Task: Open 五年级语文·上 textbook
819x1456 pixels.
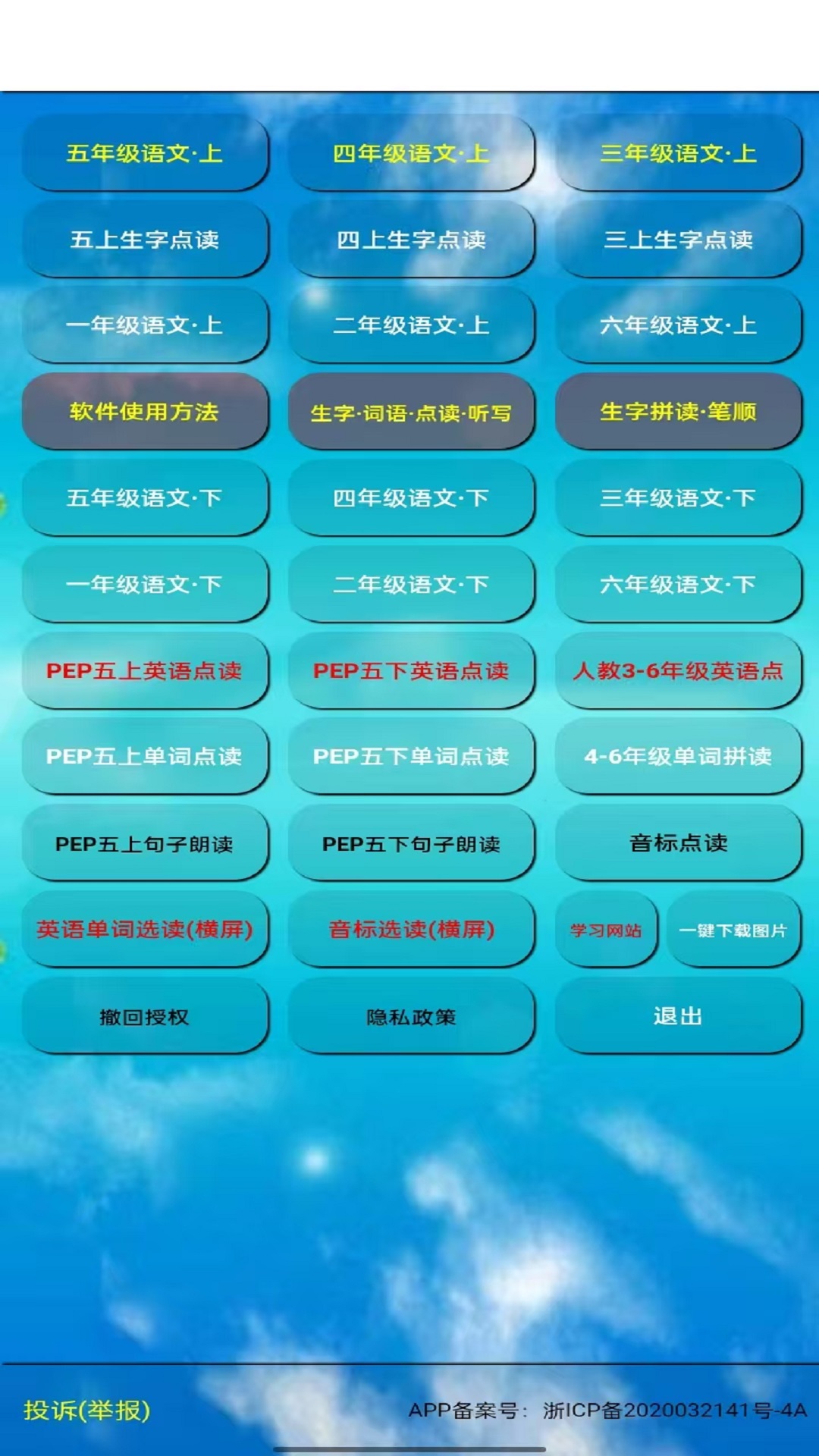Action: coord(144,154)
